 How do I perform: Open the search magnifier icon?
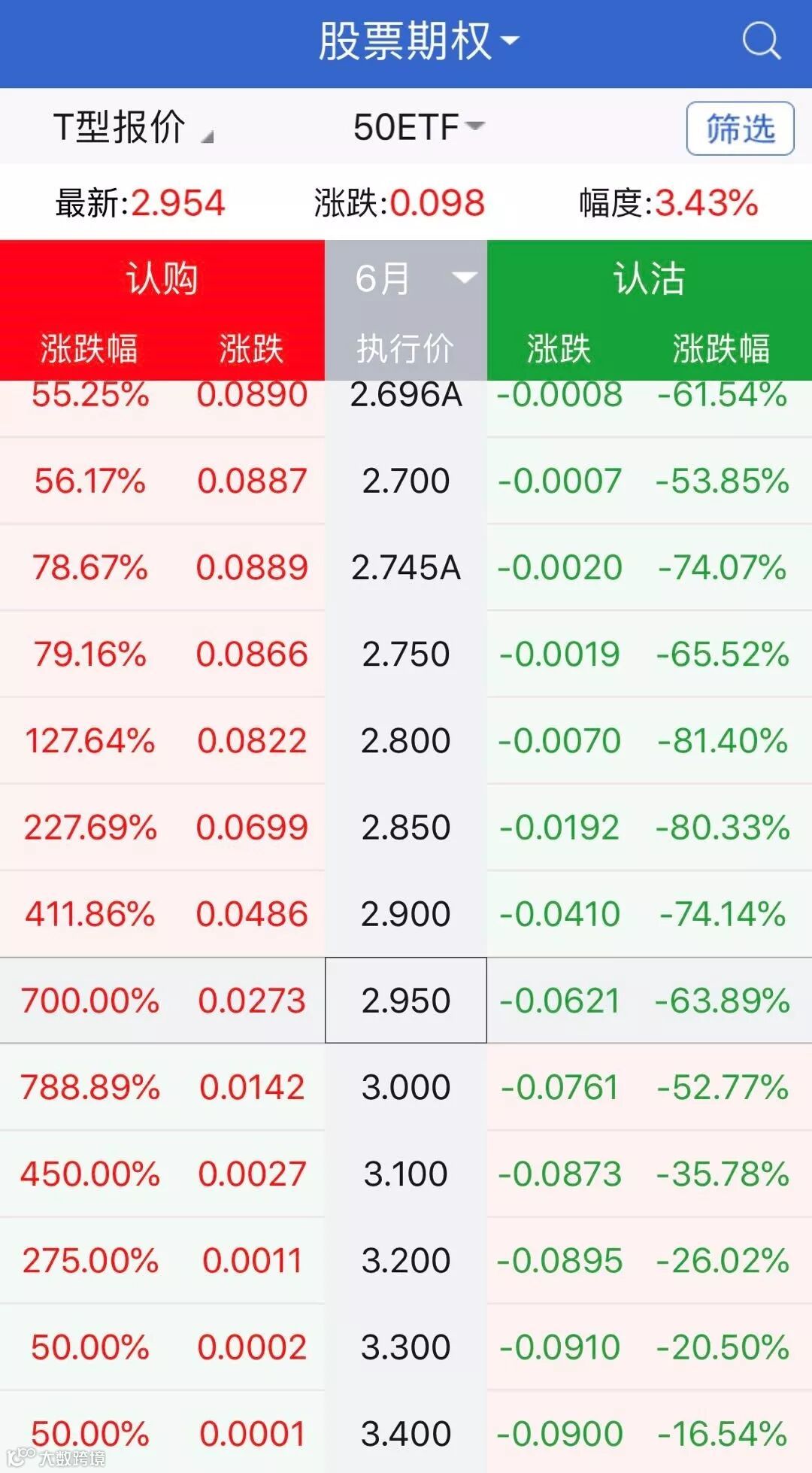pyautogui.click(x=761, y=41)
